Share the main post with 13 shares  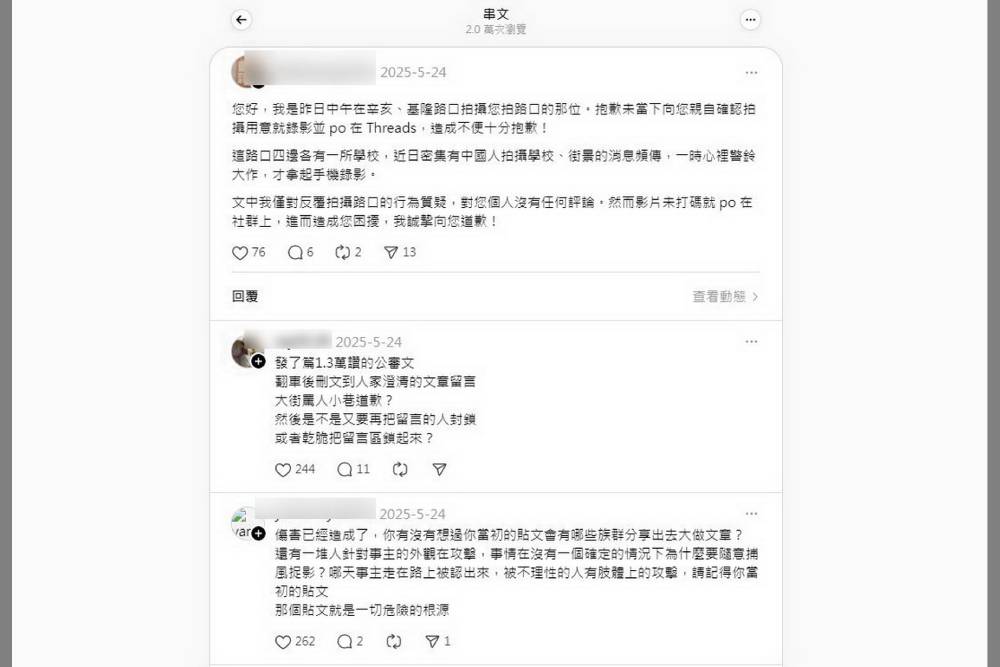(391, 253)
